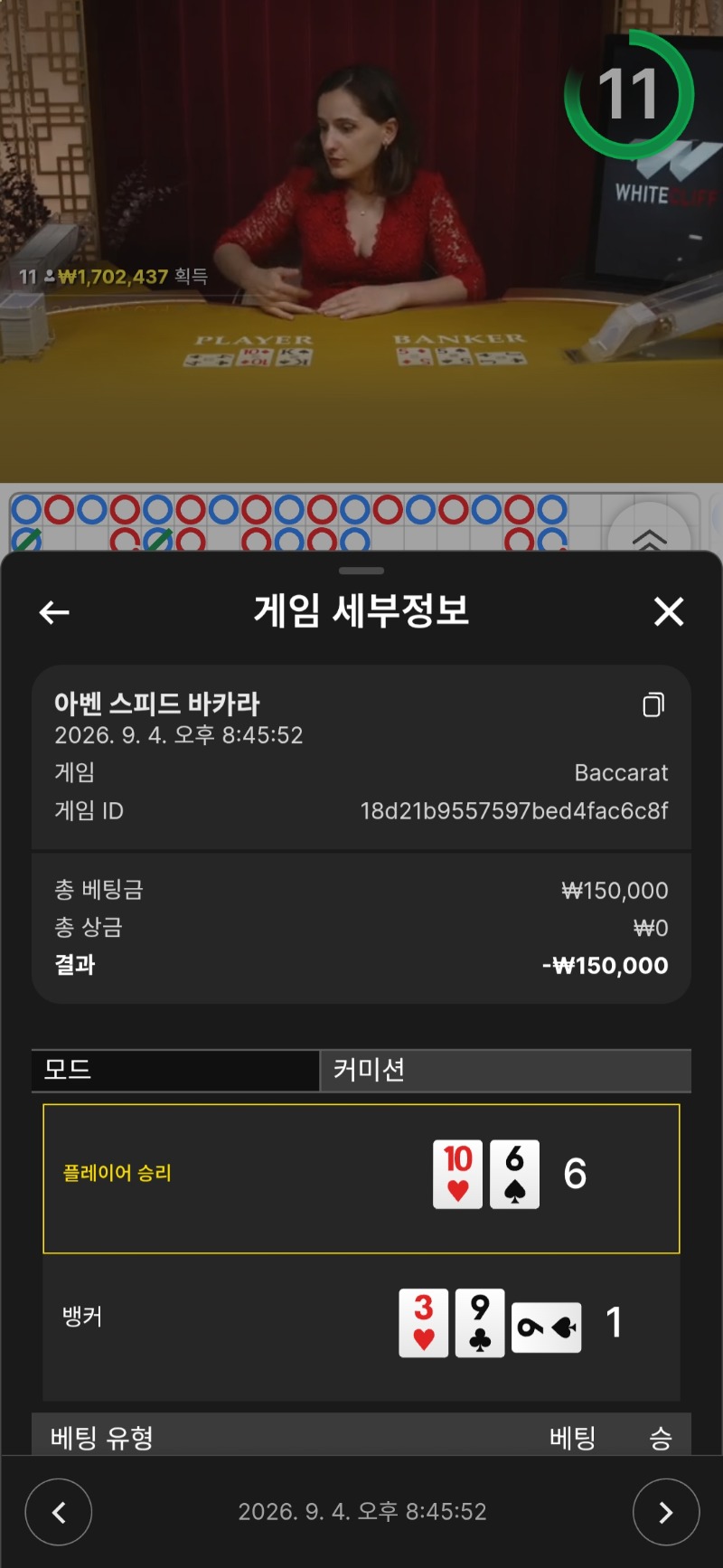This screenshot has width=723, height=1568.
Task: Close the game details panel
Action: 669,612
